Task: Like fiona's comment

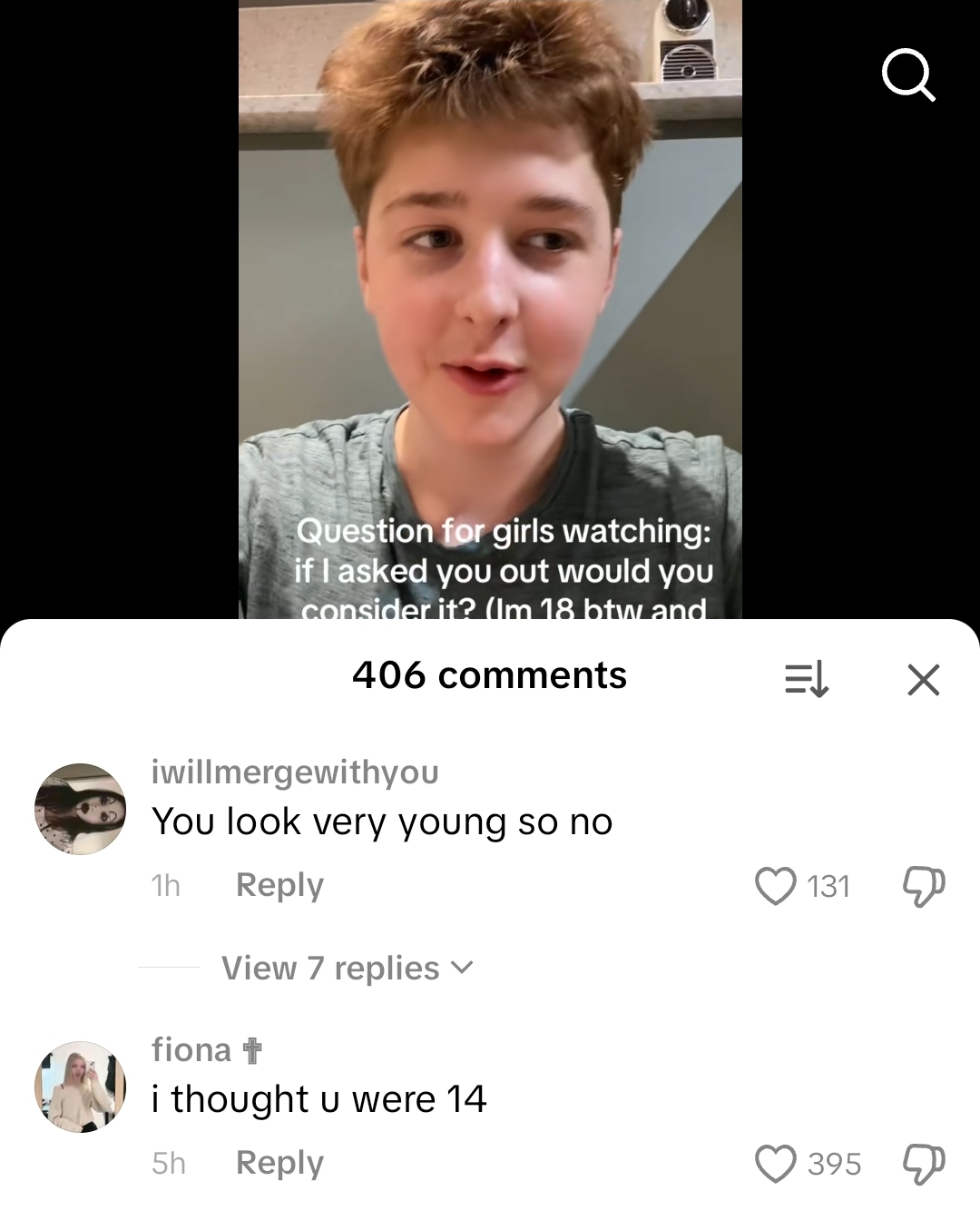Action: coord(776,1164)
